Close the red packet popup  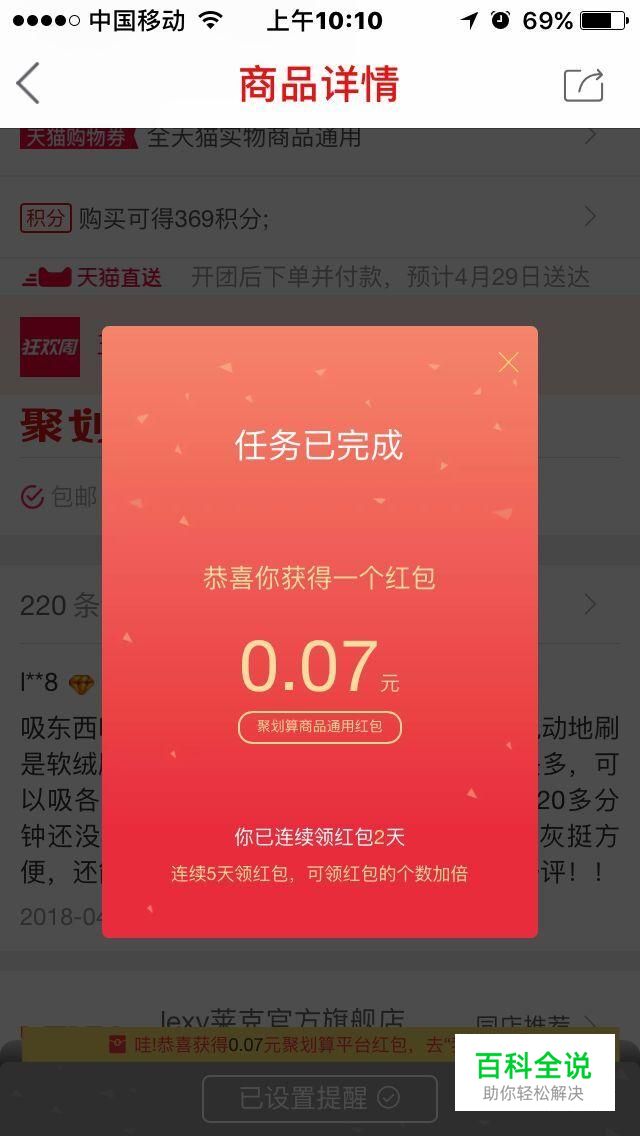coord(508,362)
